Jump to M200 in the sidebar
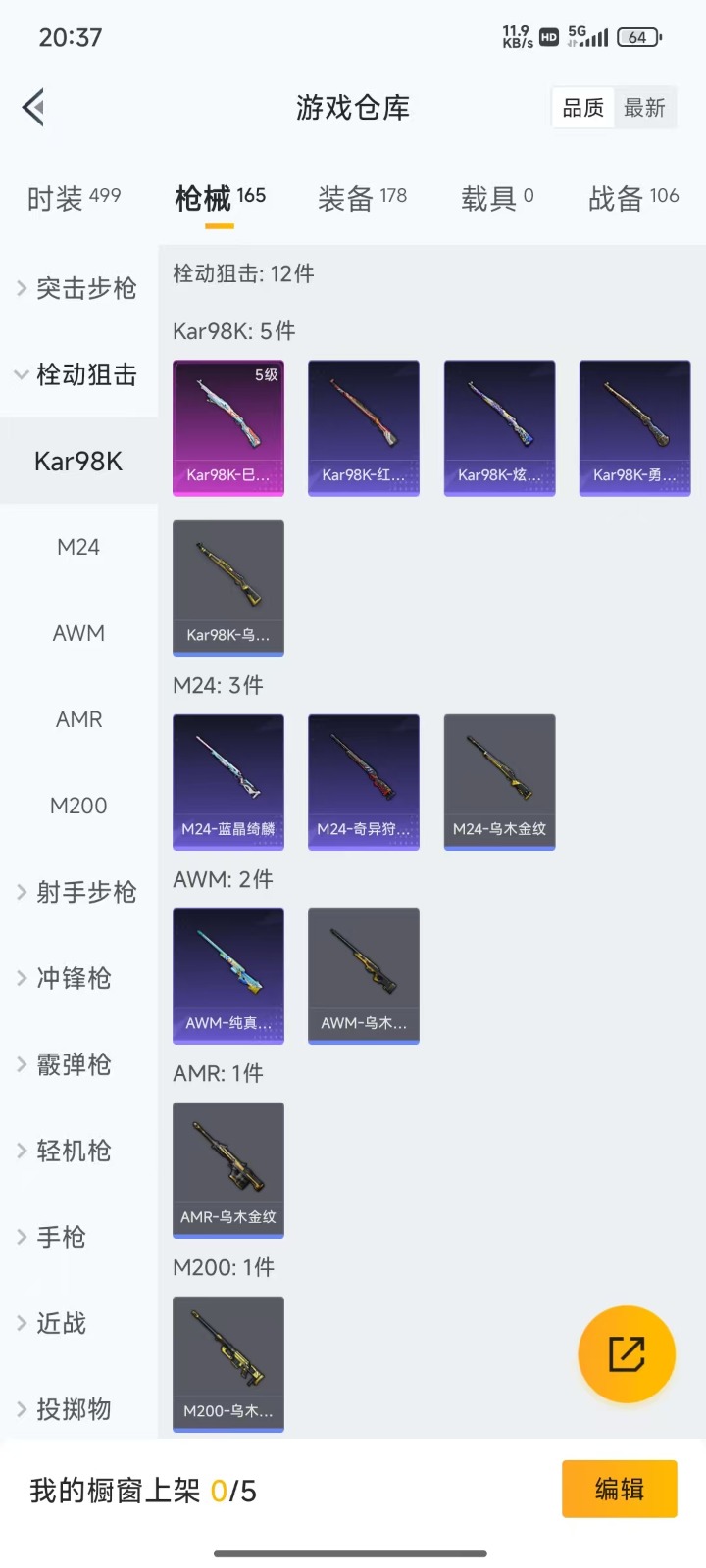Viewport: 706px width, 1568px height. tap(78, 806)
